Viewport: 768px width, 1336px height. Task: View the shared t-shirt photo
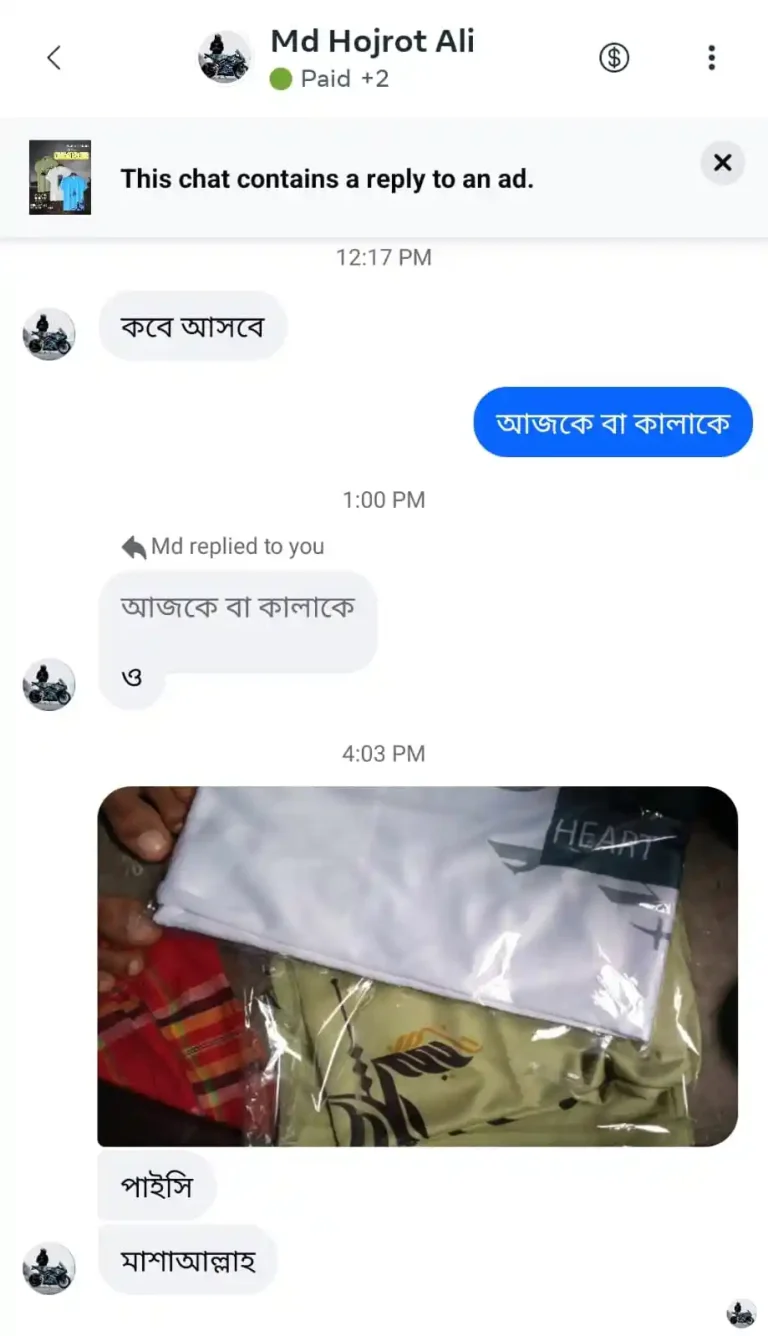417,966
